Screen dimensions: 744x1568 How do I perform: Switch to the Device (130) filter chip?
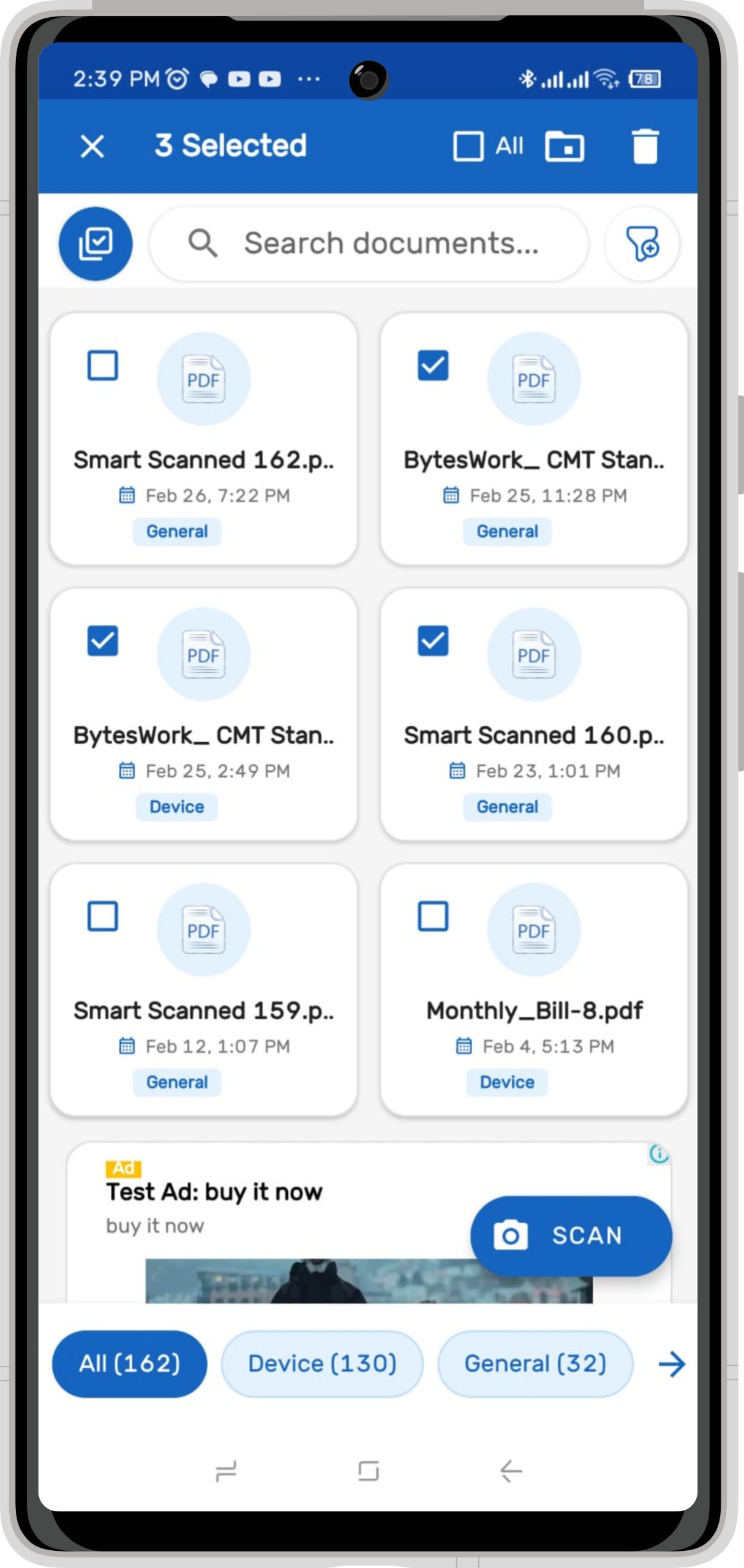click(x=322, y=1364)
